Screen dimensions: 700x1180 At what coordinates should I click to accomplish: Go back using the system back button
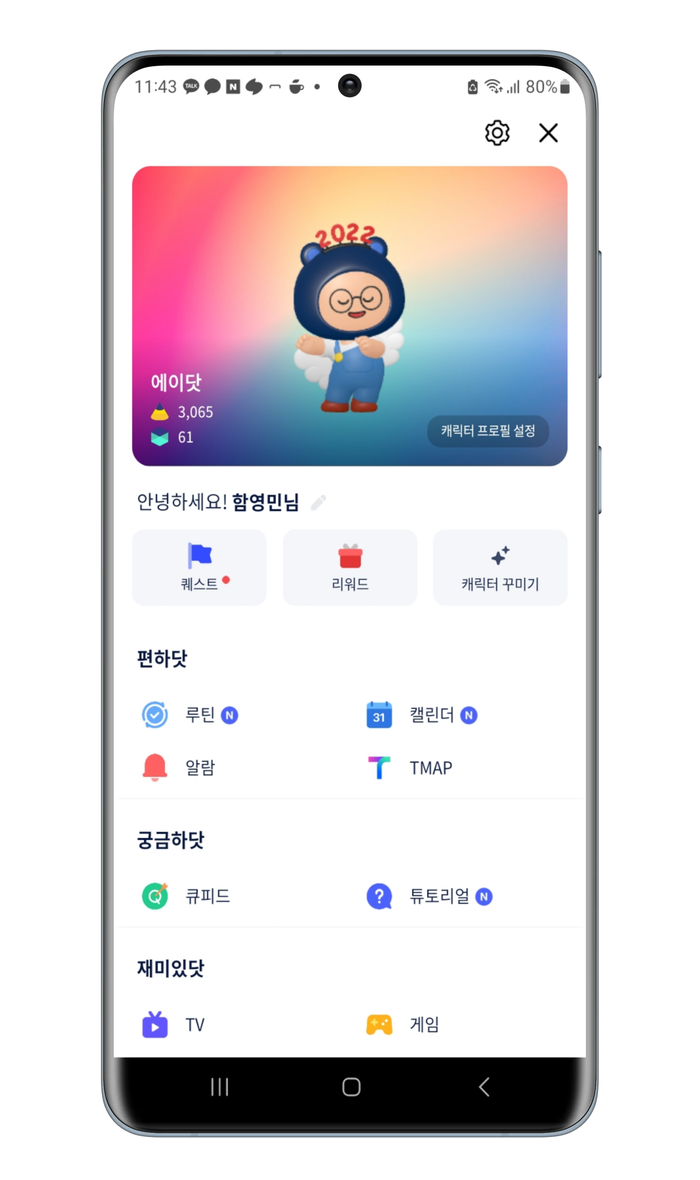[484, 1087]
